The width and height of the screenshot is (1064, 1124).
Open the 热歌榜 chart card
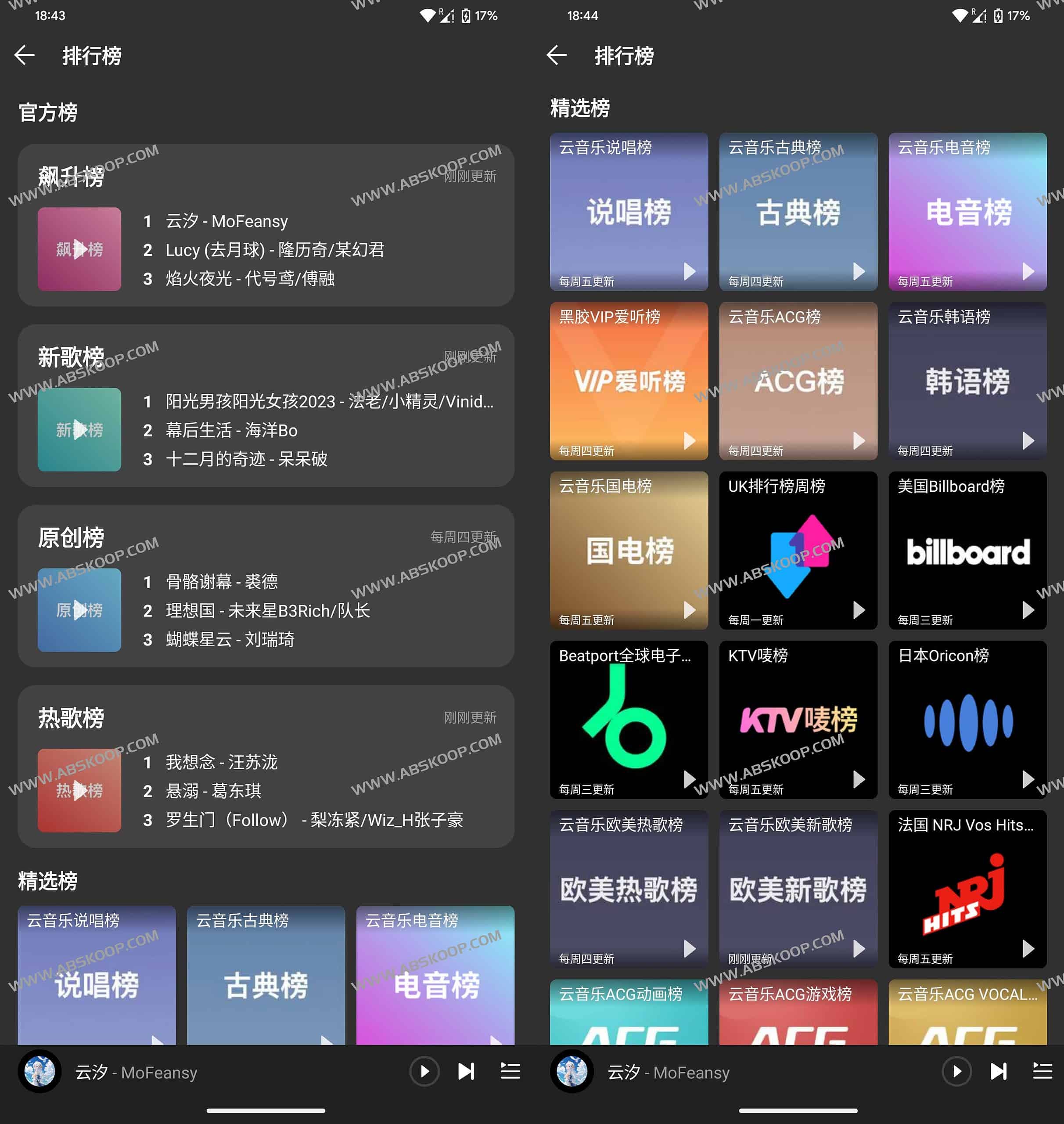[x=266, y=767]
